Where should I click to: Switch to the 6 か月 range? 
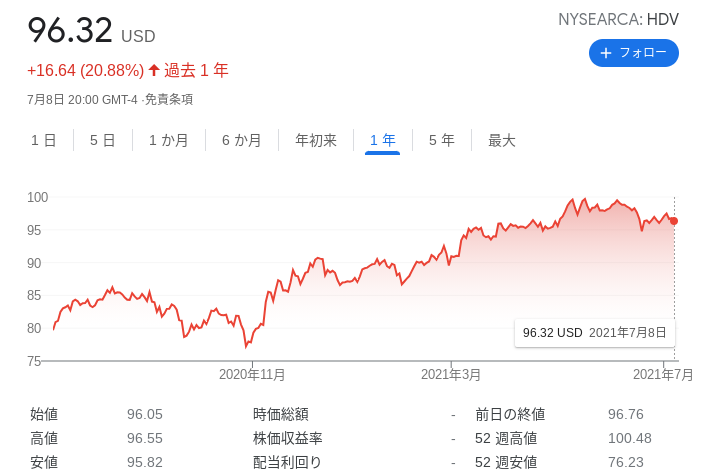click(x=241, y=140)
